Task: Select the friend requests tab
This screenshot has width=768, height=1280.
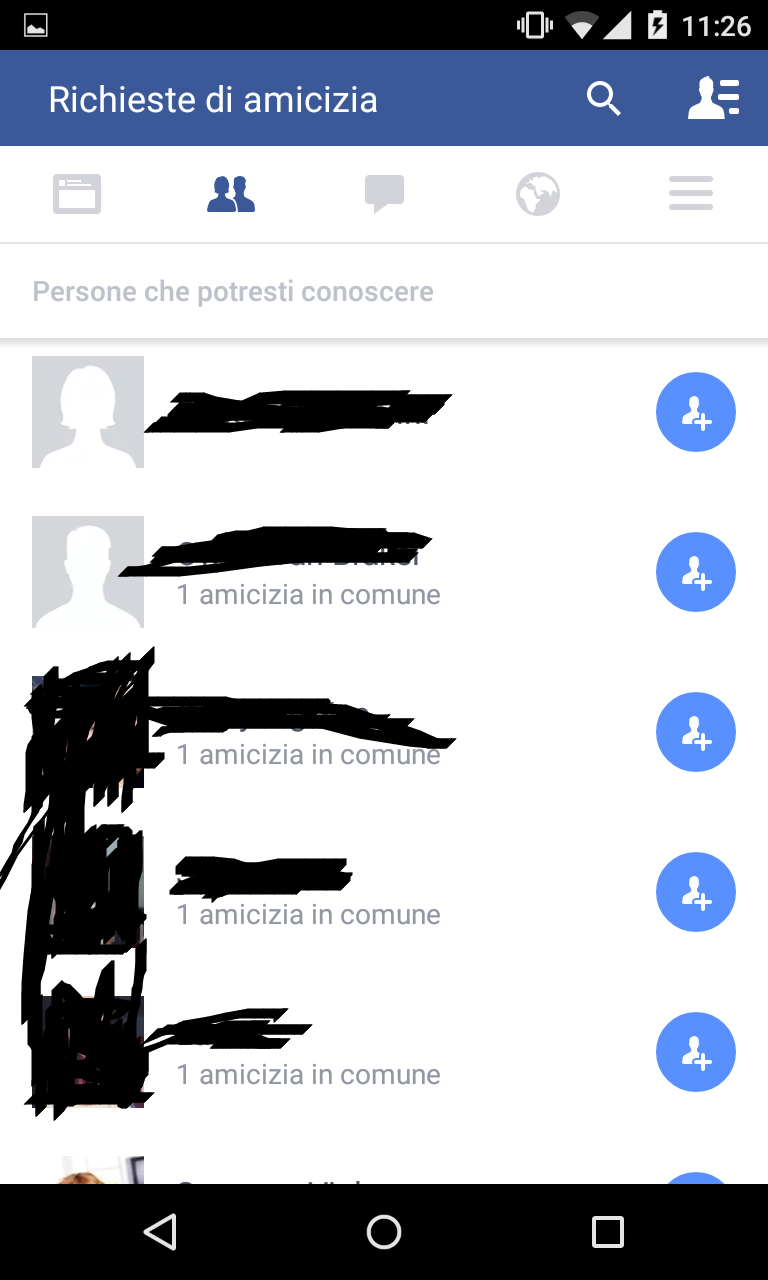Action: coord(231,194)
